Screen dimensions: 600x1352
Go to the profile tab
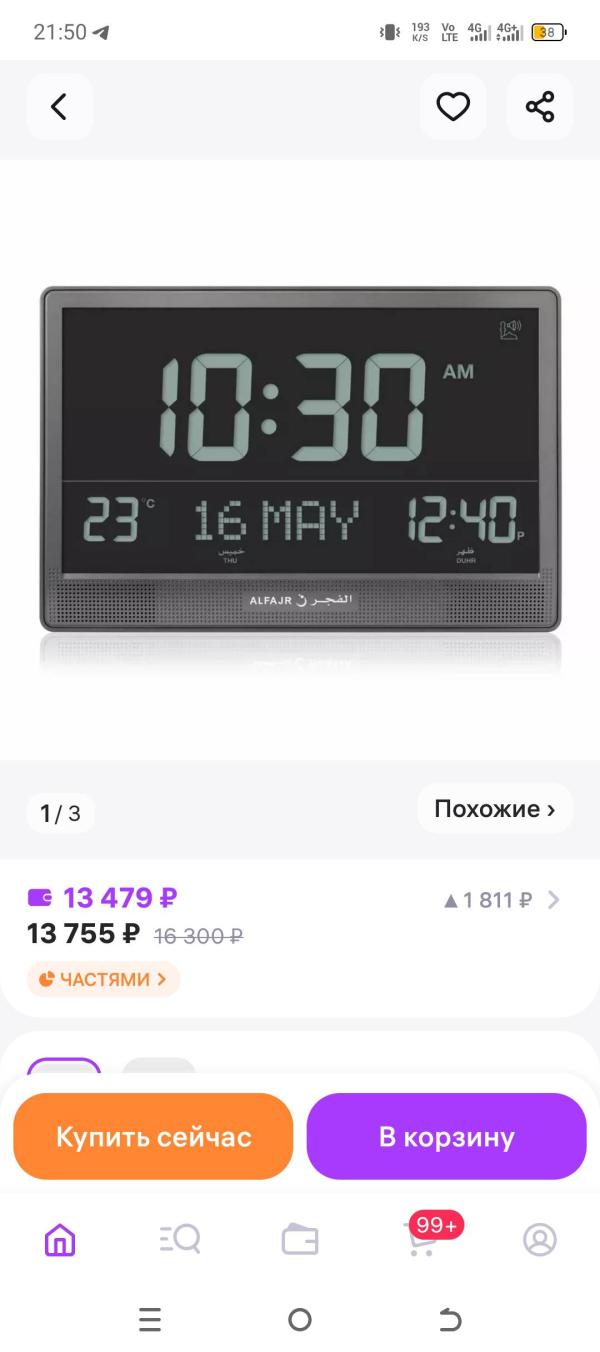[x=540, y=1240]
